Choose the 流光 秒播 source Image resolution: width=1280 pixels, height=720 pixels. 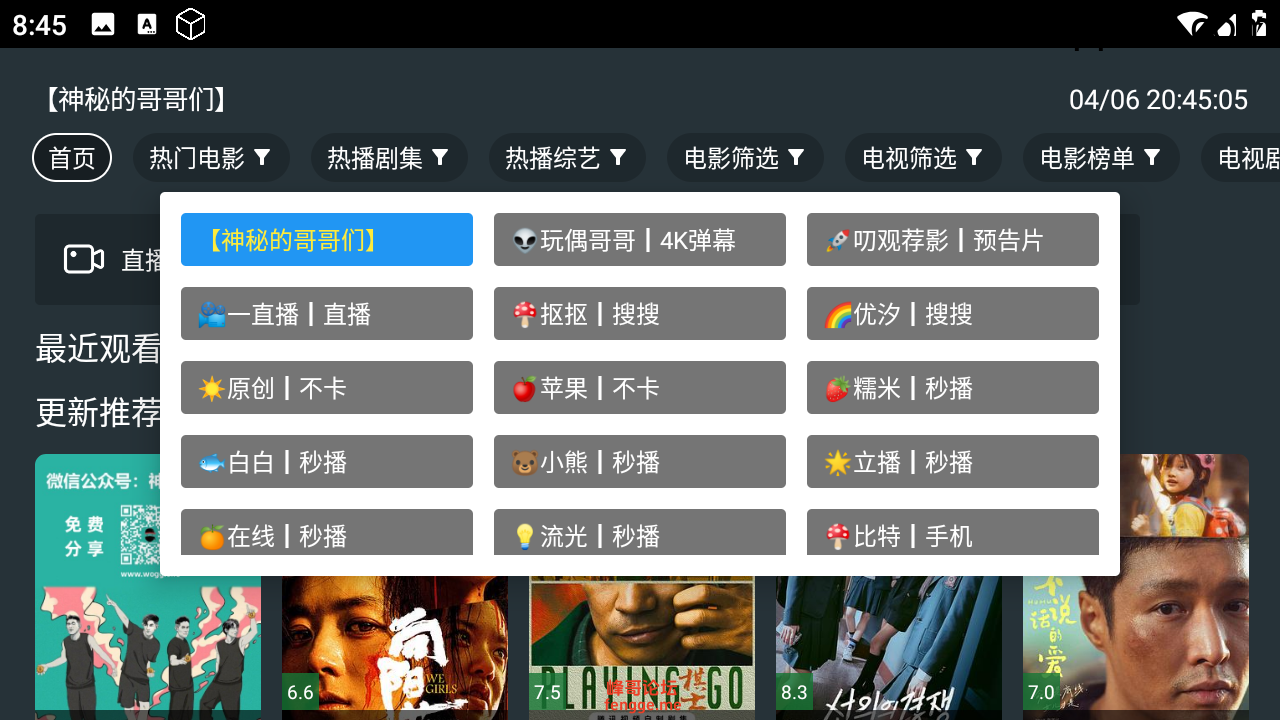[639, 533]
